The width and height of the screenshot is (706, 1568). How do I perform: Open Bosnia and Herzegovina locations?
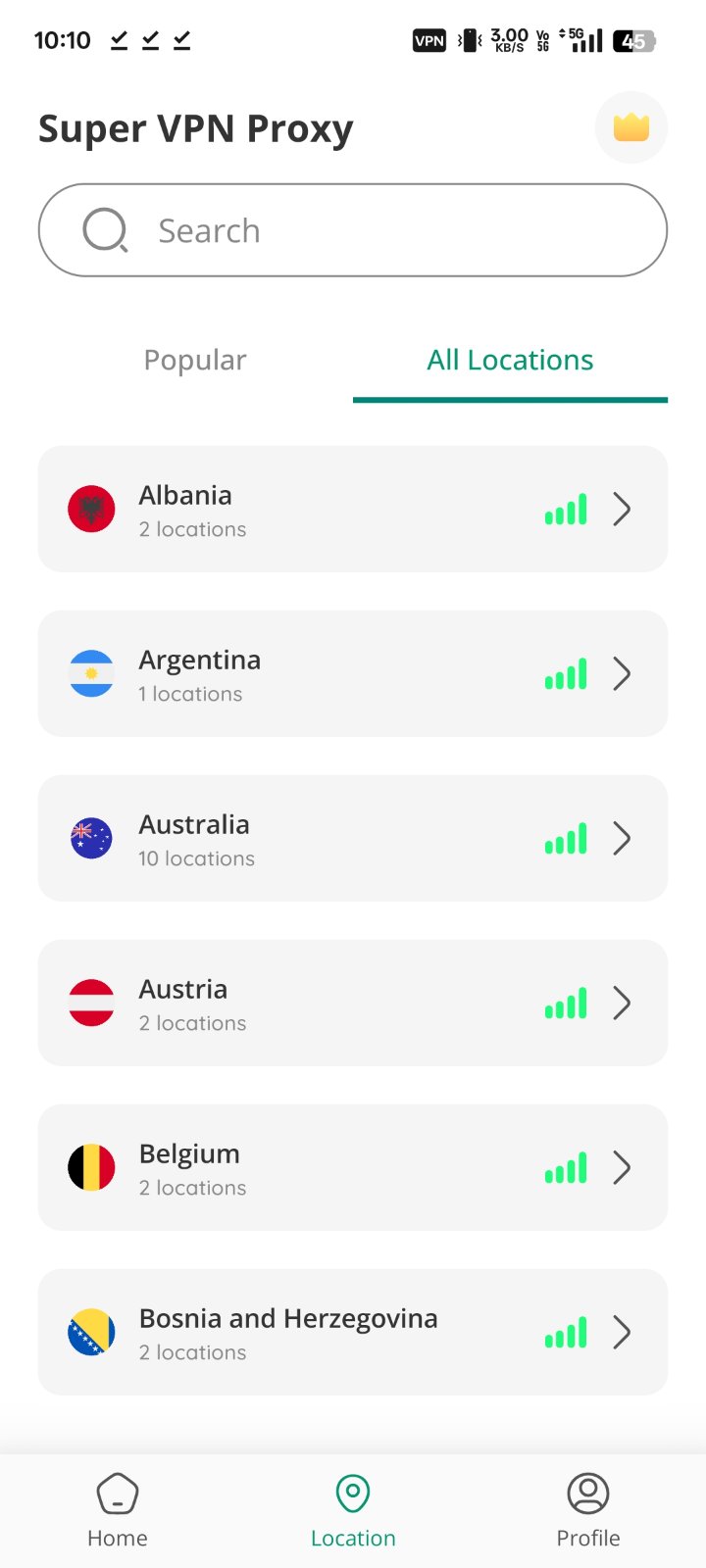tap(353, 1333)
